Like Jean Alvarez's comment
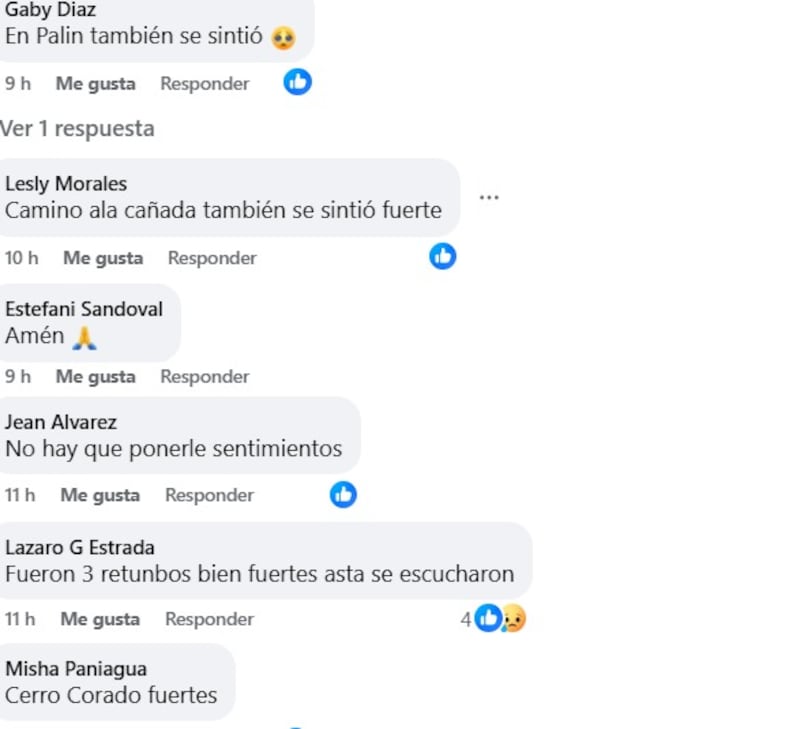 [x=100, y=495]
